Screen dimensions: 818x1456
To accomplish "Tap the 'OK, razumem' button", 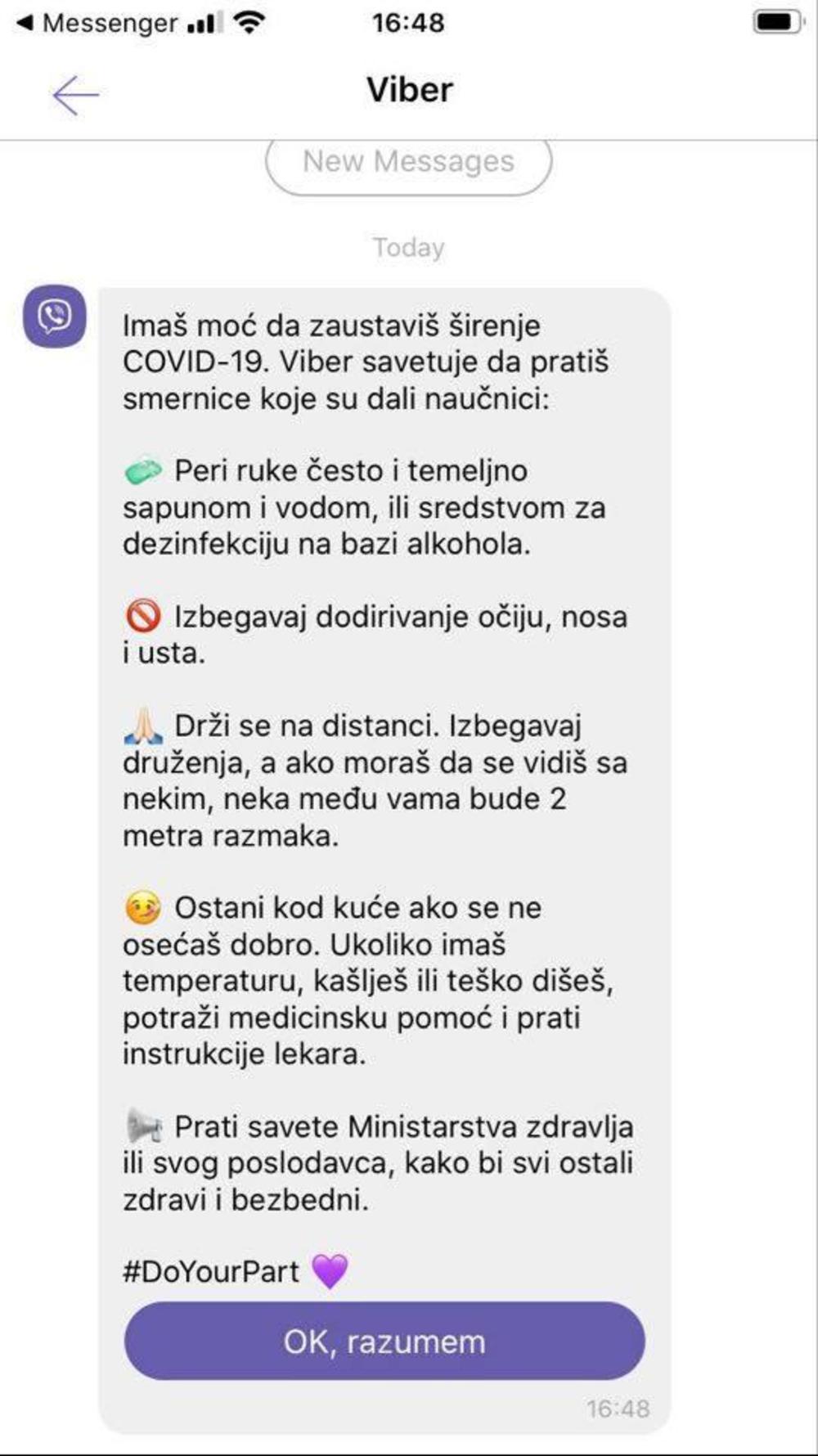I will 384,1341.
